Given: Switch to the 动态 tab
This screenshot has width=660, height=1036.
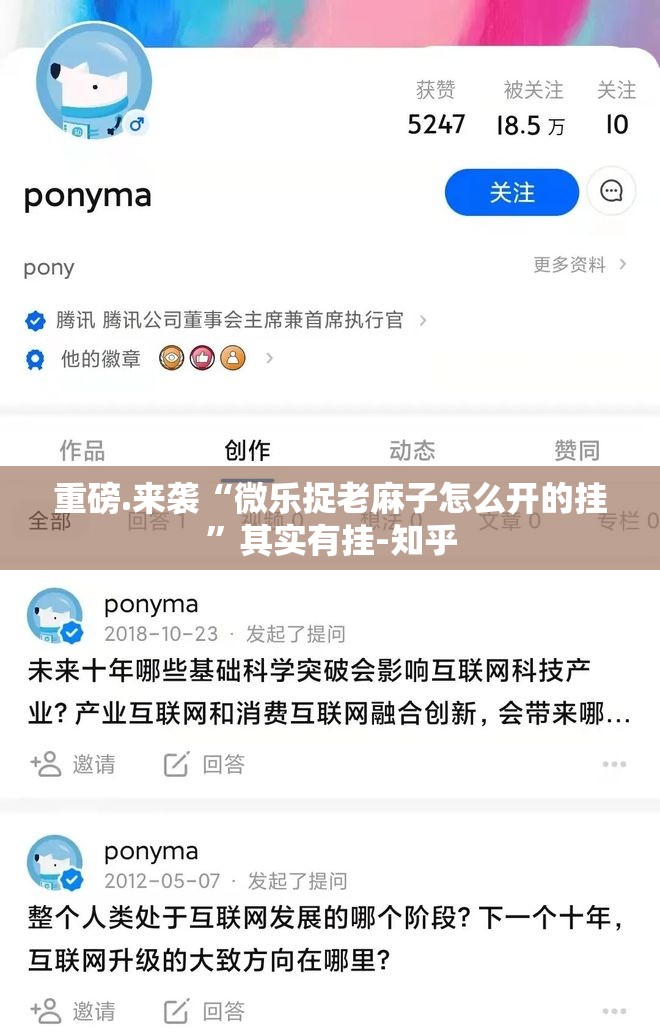Looking at the screenshot, I should tap(412, 450).
